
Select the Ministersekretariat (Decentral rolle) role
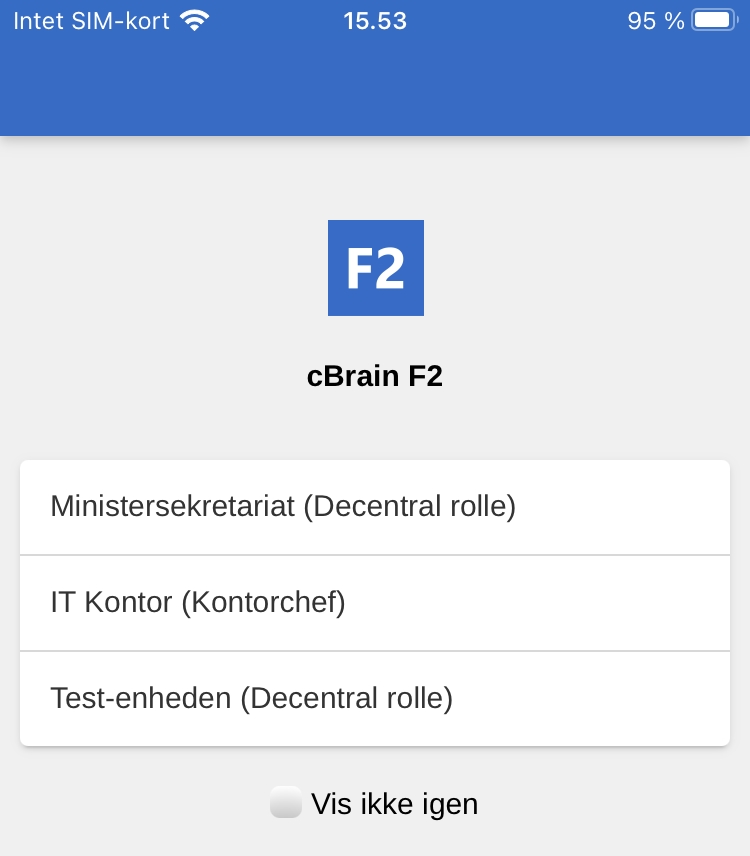pyautogui.click(x=374, y=507)
